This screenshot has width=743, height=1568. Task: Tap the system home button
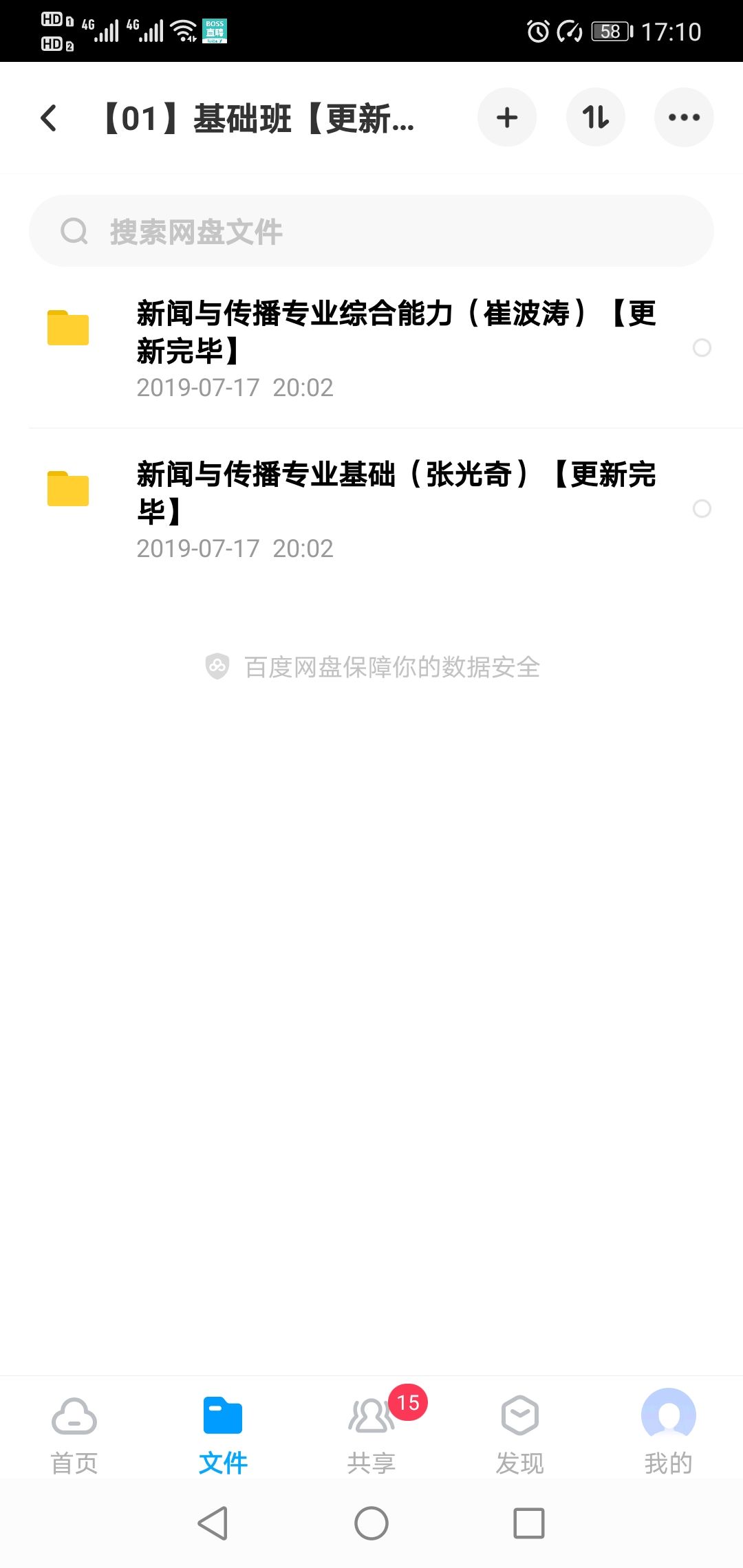tap(371, 1523)
